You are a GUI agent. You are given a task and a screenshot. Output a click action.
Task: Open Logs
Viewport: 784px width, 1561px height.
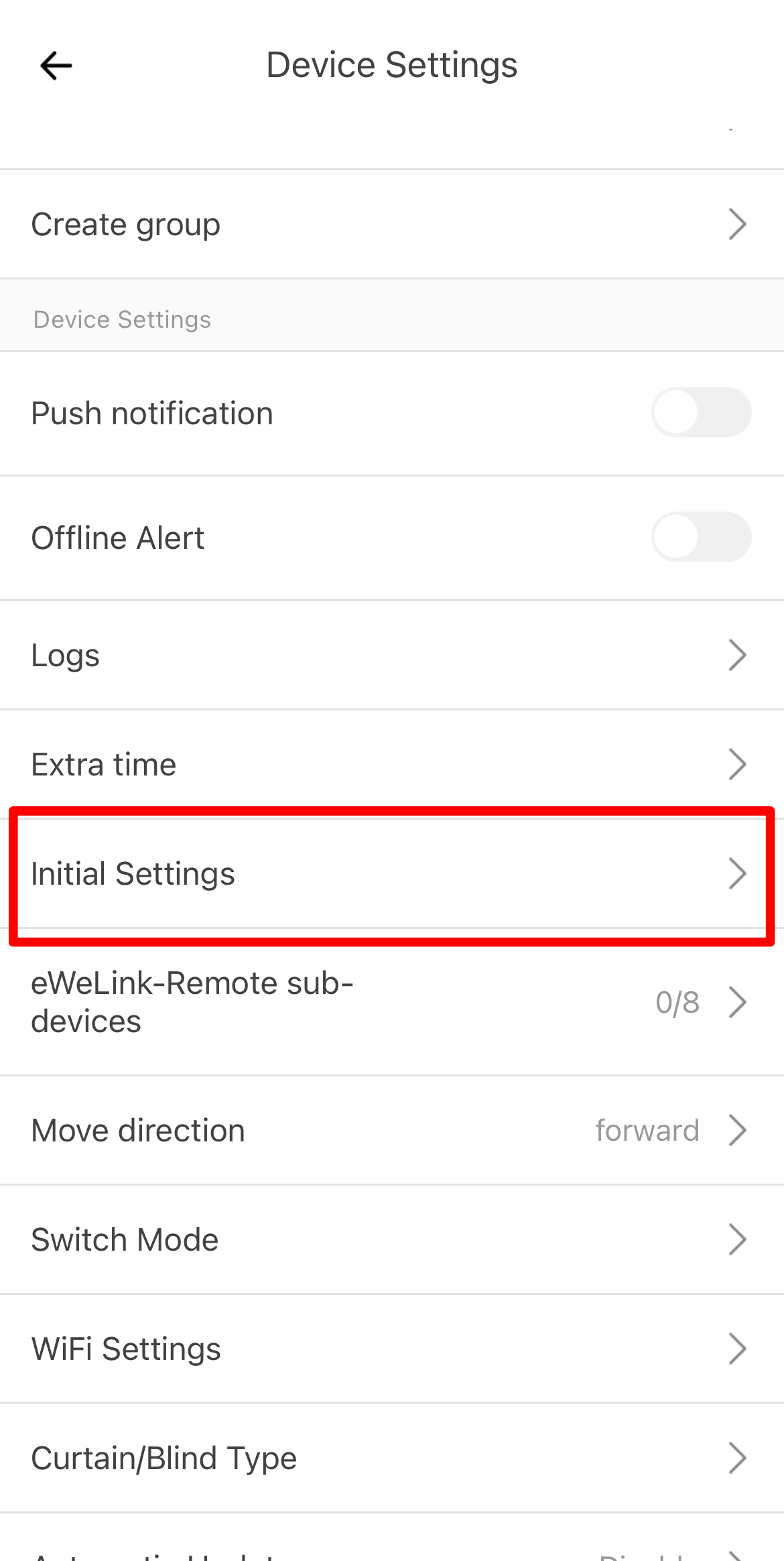tap(392, 655)
